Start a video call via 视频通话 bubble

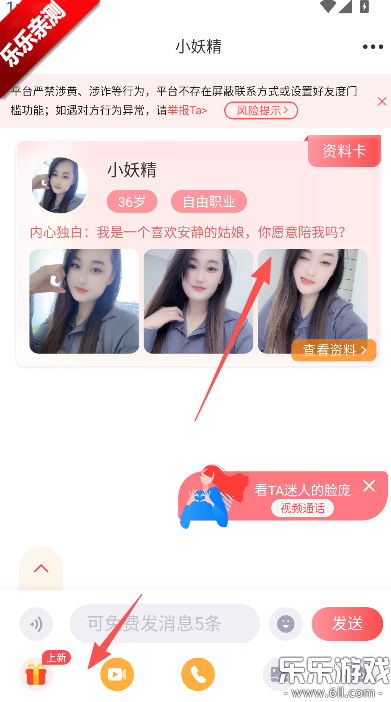point(303,508)
